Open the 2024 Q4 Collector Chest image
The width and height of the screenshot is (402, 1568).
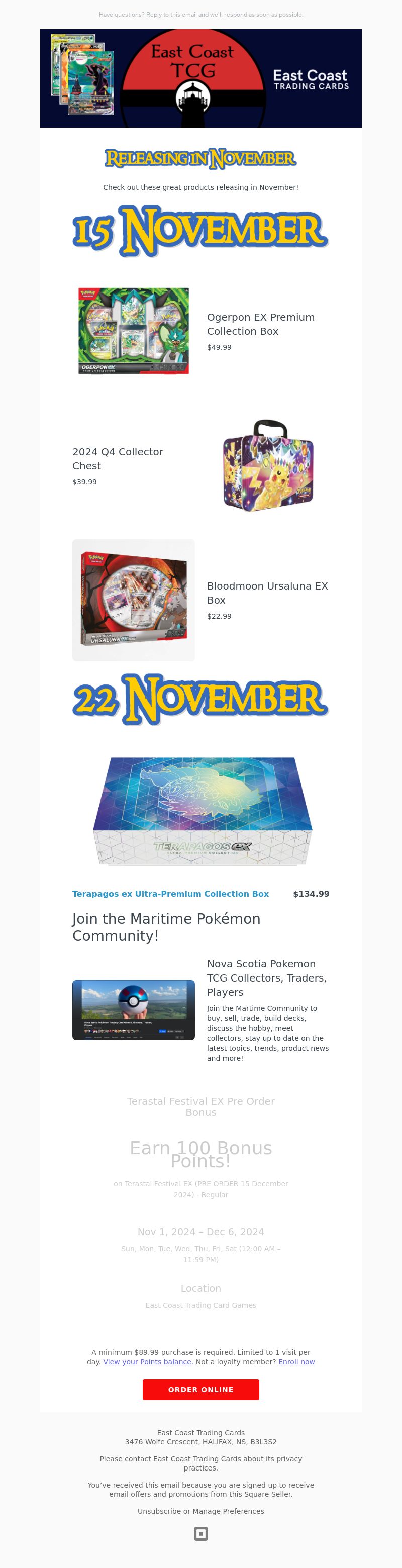[268, 466]
